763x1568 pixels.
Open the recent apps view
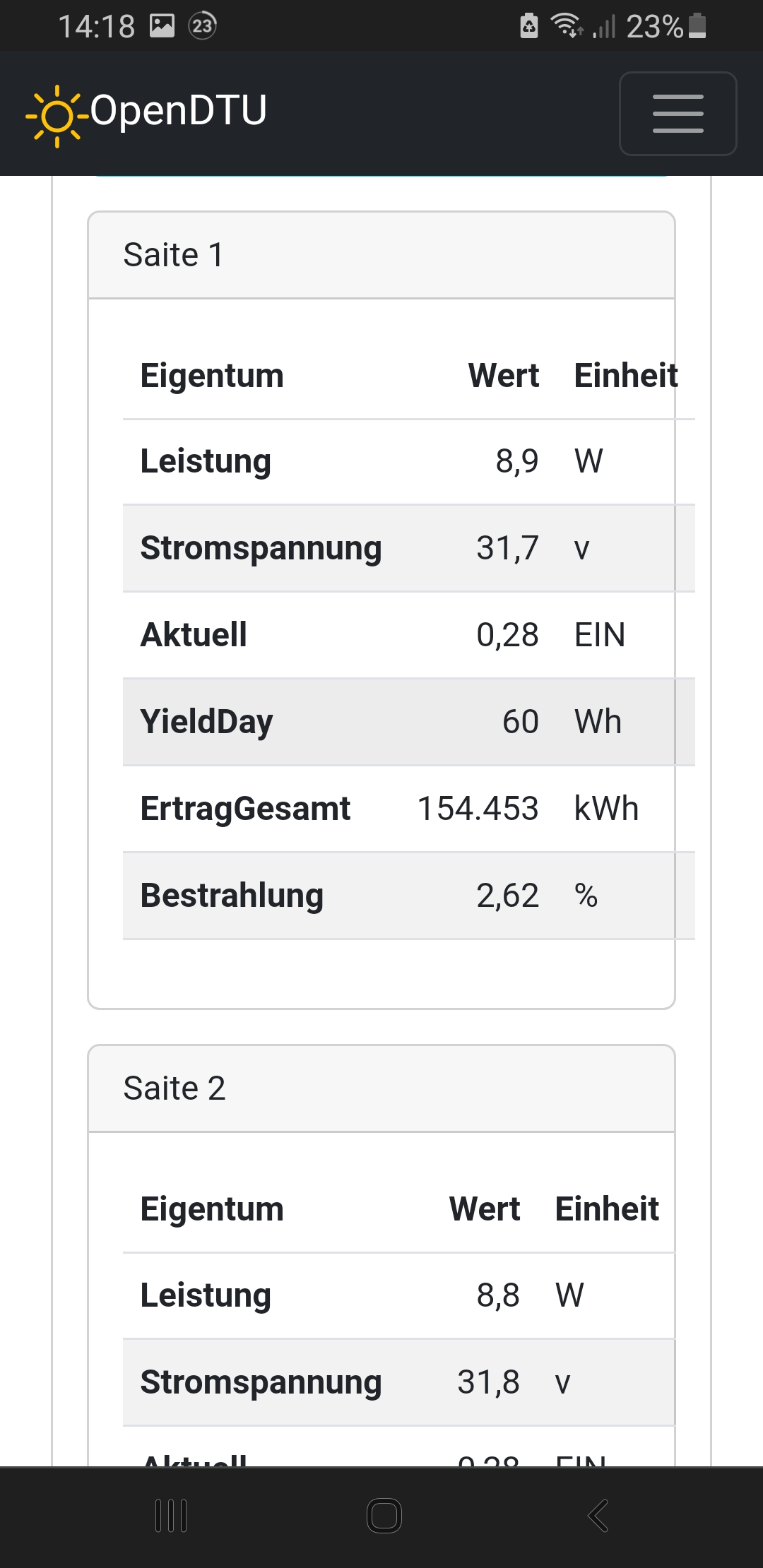pos(171,1515)
